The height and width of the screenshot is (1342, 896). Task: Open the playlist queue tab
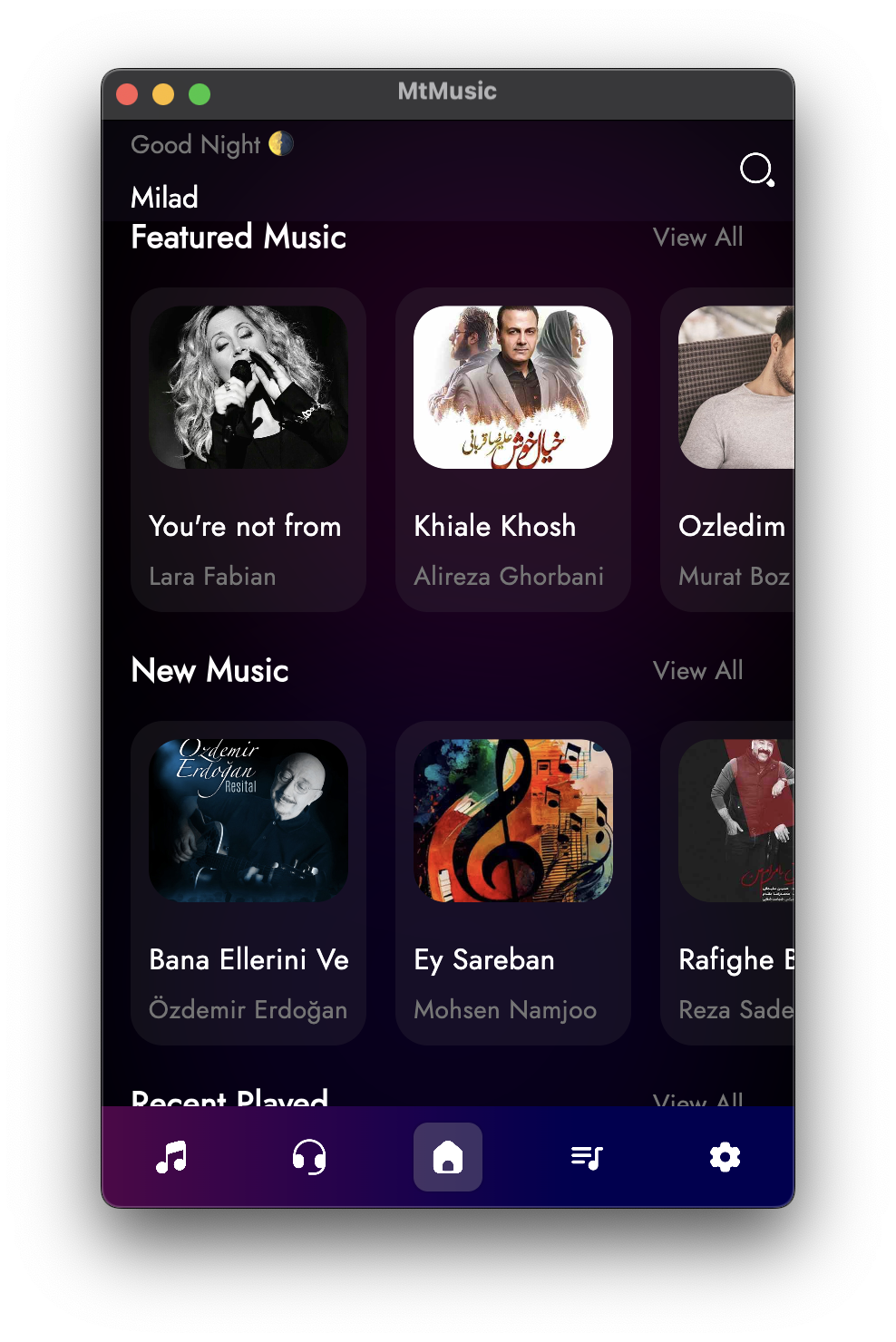587,1157
